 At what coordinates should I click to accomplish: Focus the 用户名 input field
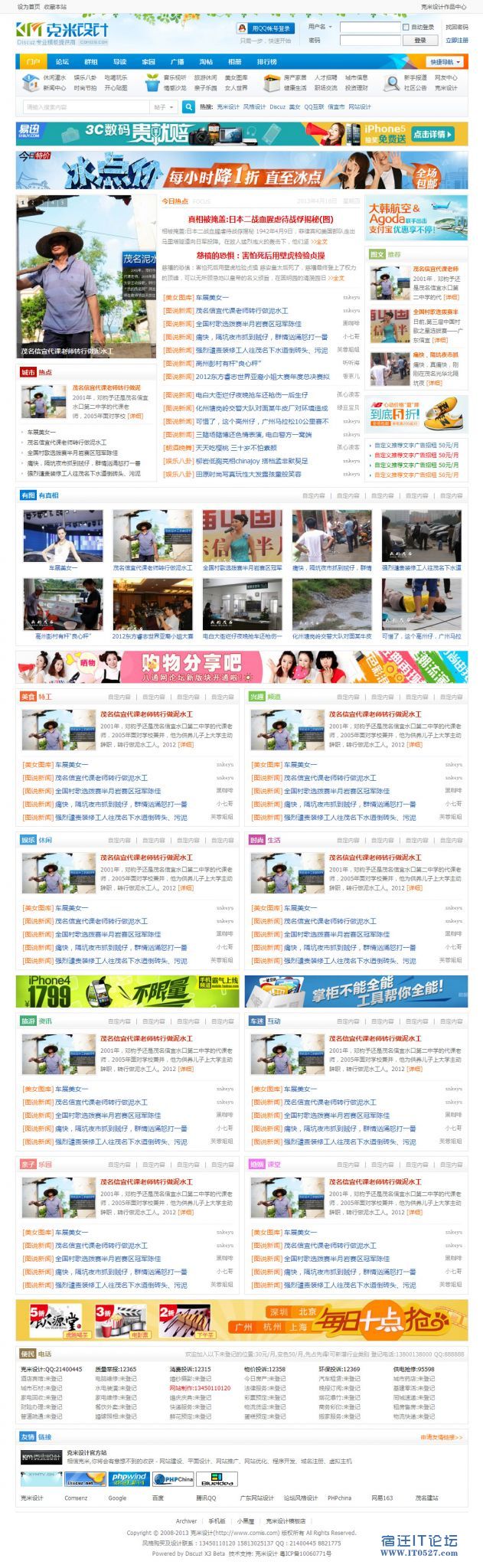coord(370,28)
